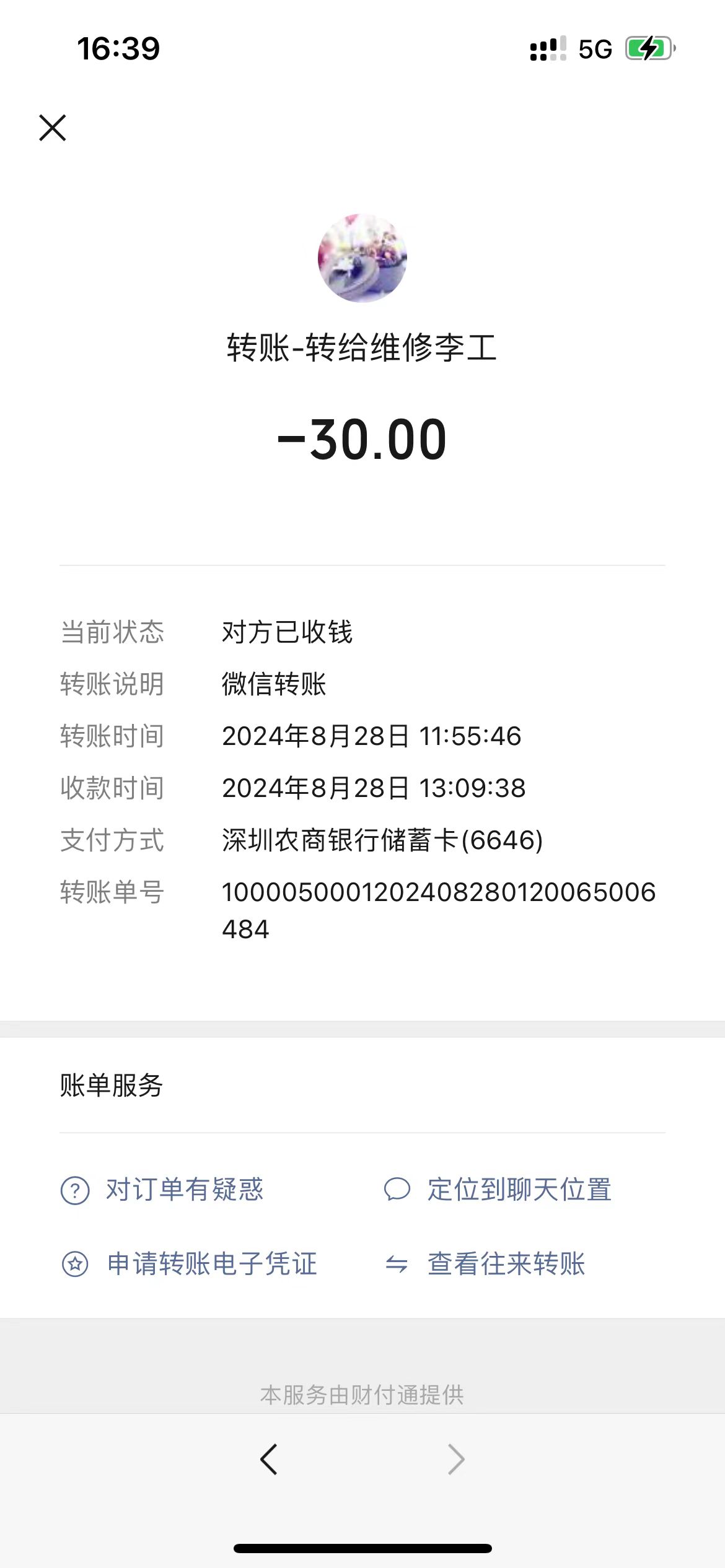Open 对订单有疑惑 help link
Screen dimensions: 725x1568
point(162,1190)
